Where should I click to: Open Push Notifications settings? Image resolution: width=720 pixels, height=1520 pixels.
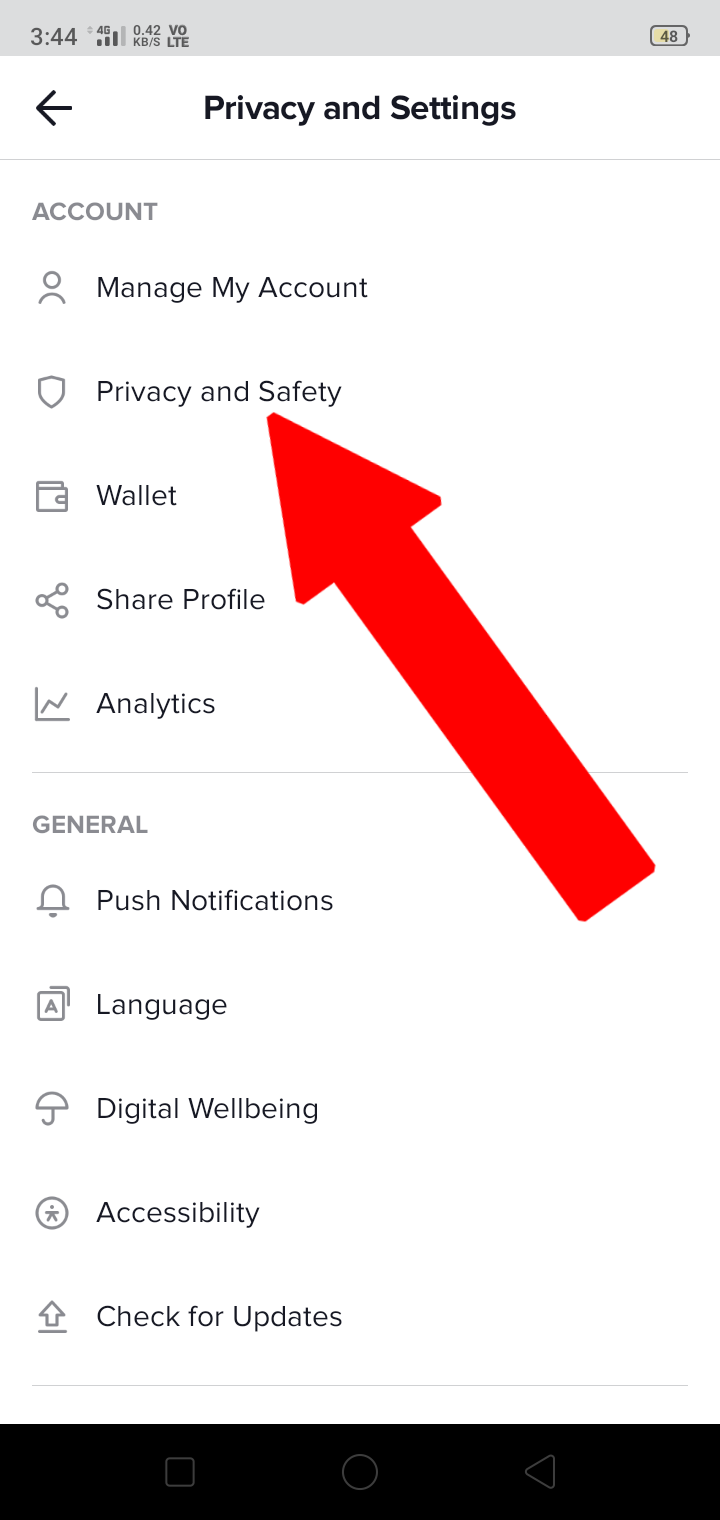click(x=214, y=901)
